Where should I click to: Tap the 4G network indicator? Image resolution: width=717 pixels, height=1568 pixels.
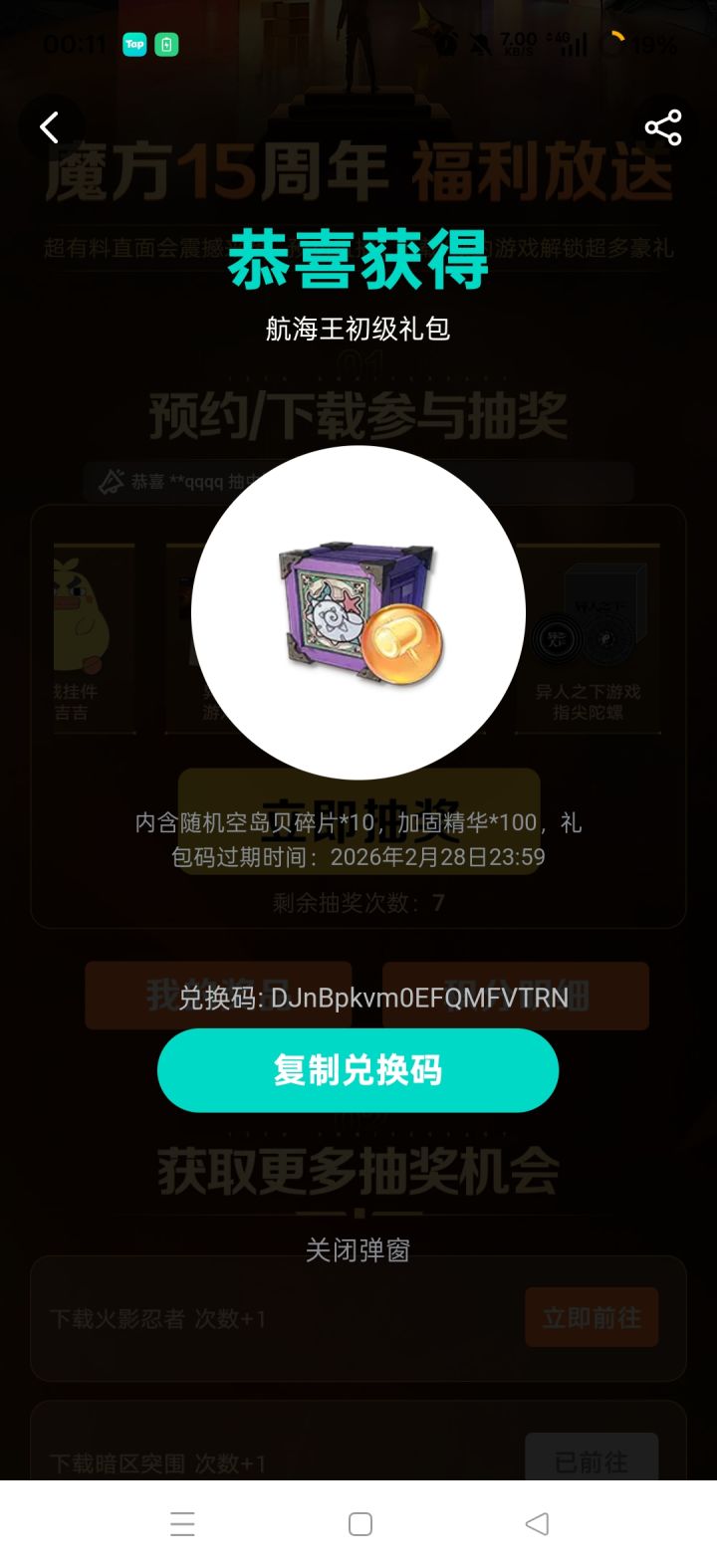556,40
